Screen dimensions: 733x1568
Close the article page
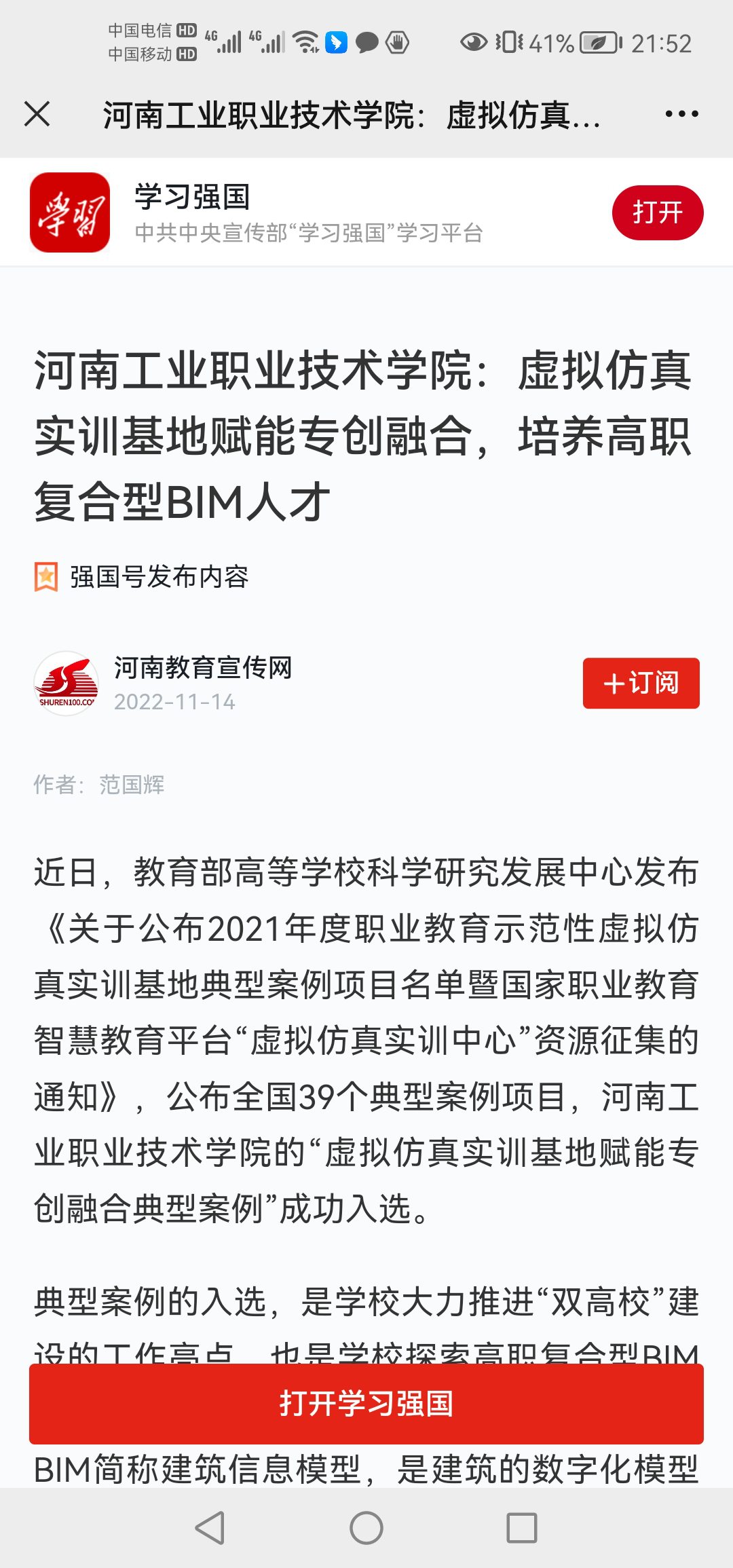pyautogui.click(x=37, y=114)
